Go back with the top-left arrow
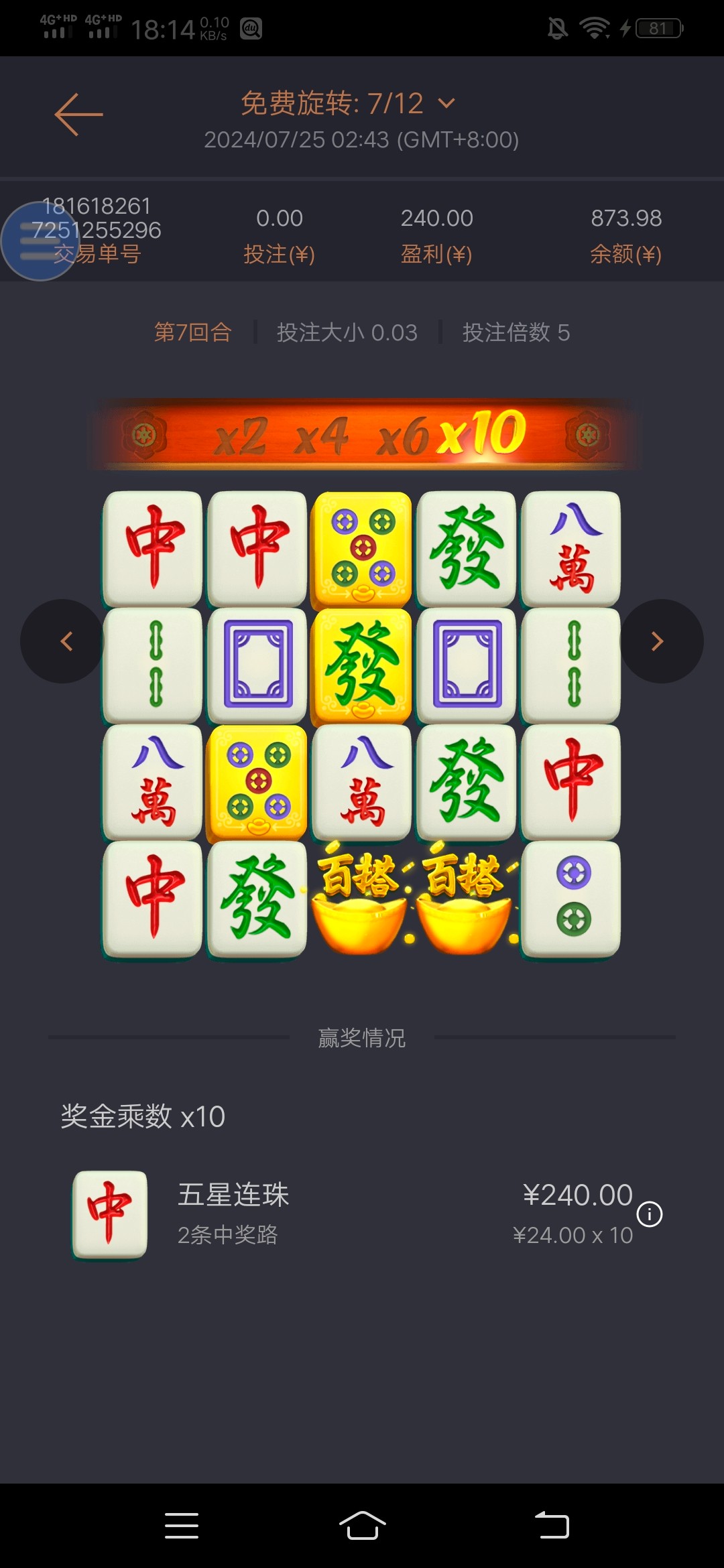The width and height of the screenshot is (724, 1568). click(78, 115)
